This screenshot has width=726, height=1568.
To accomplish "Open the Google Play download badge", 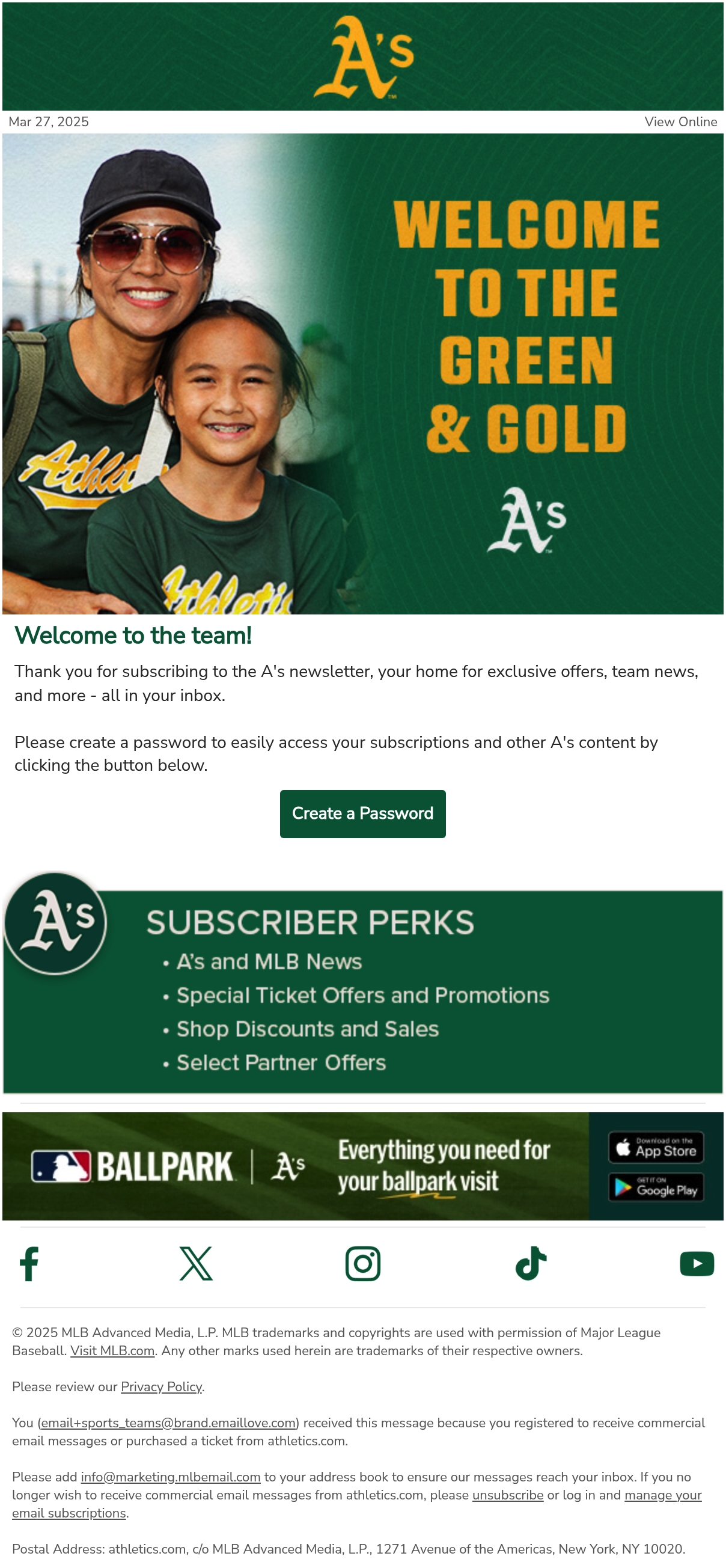I will (x=656, y=1187).
